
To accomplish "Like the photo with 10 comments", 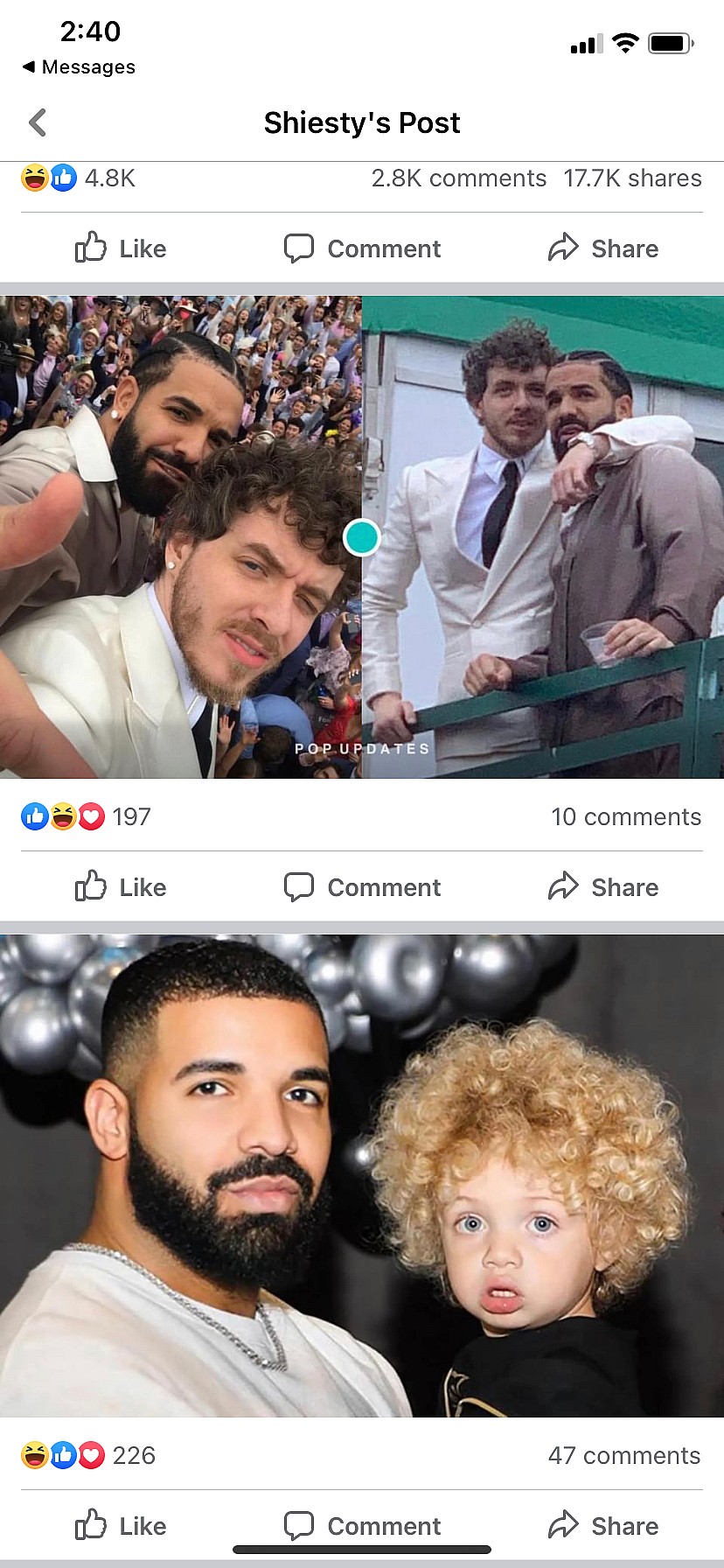I will 121,887.
